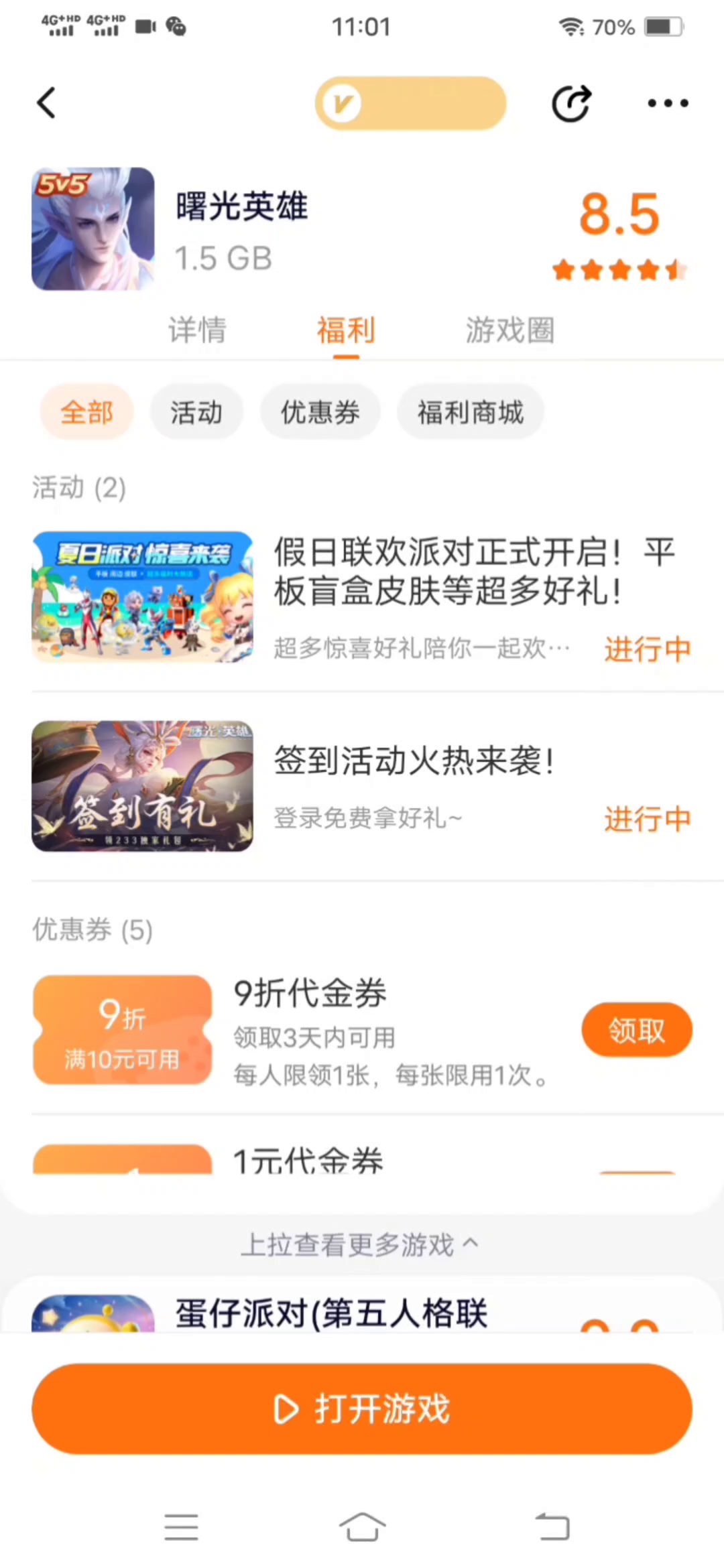
Task: Switch to the 详情 tab
Action: pos(197,330)
